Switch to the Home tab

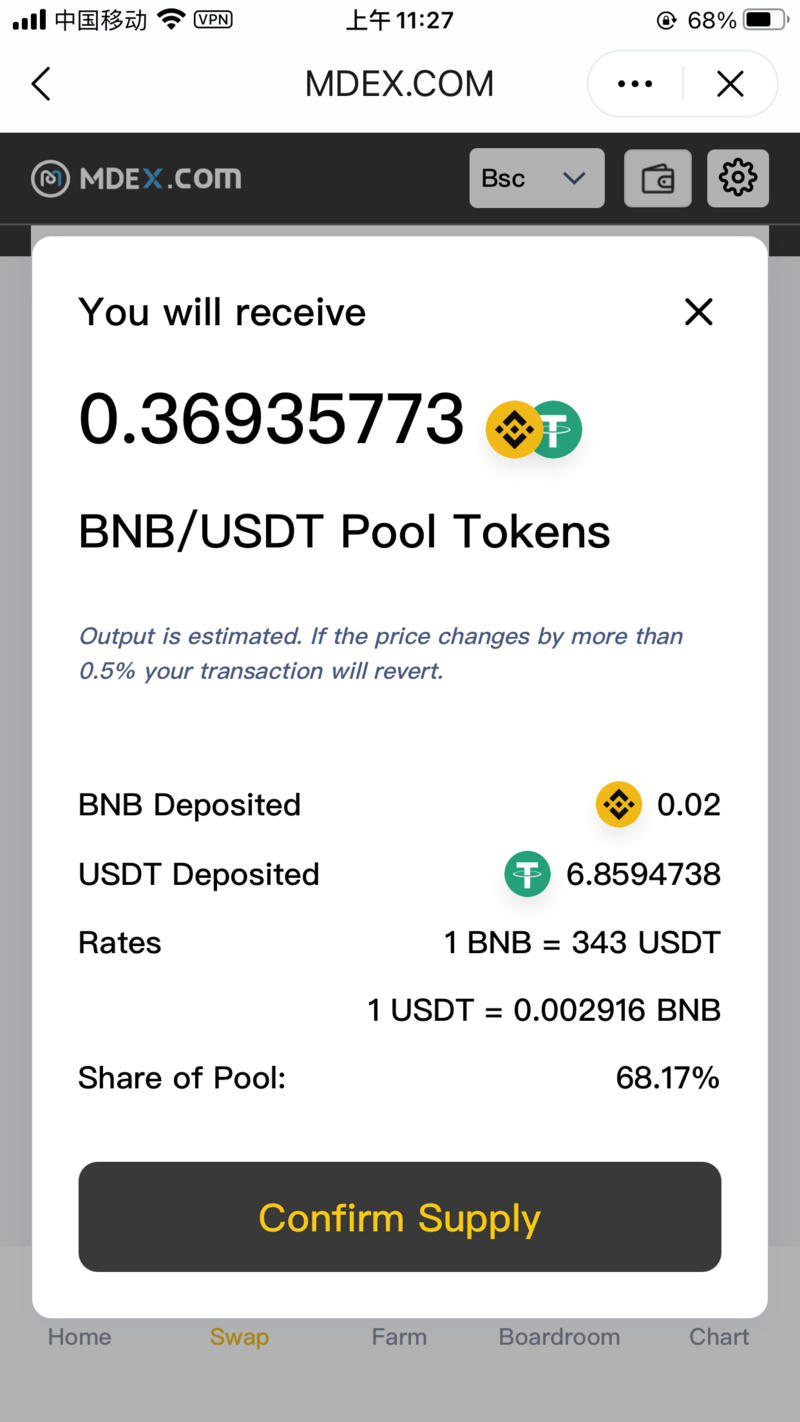coord(80,1337)
